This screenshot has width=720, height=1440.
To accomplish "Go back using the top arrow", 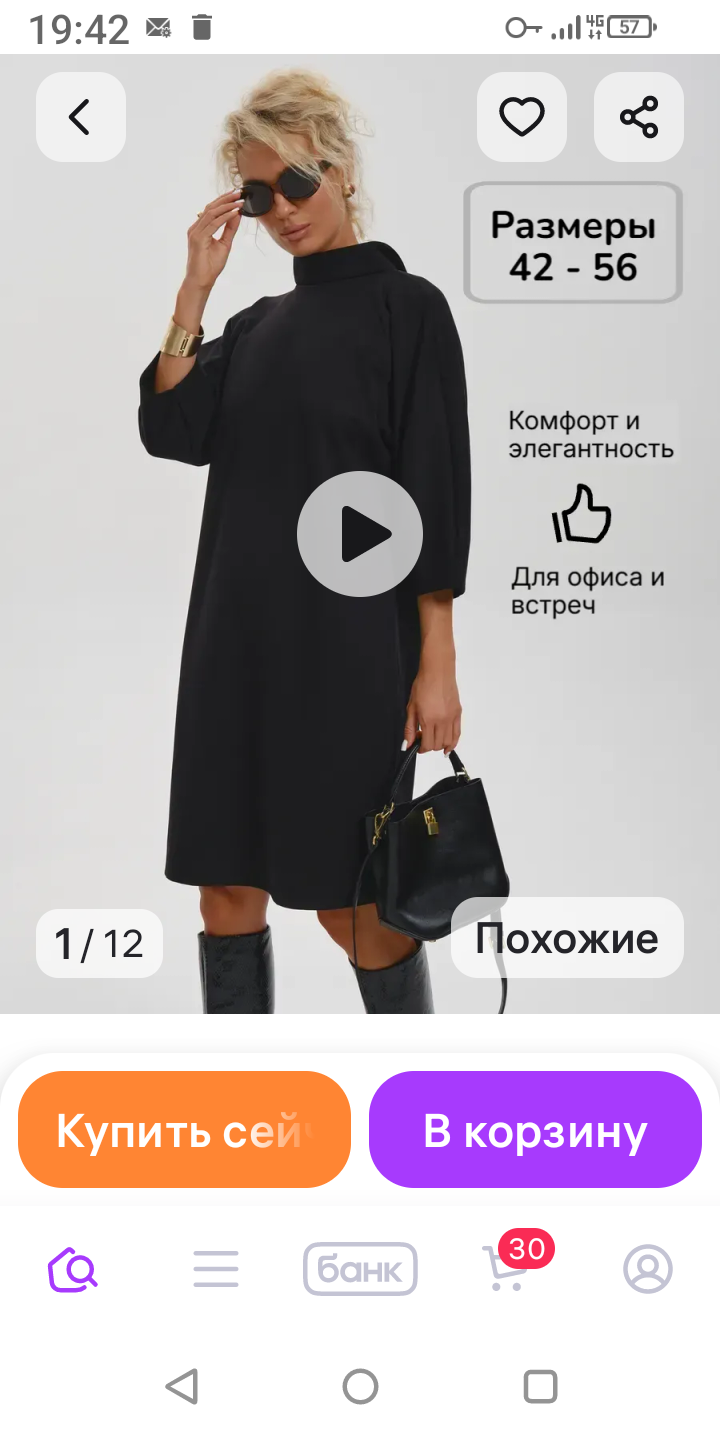I will (80, 117).
